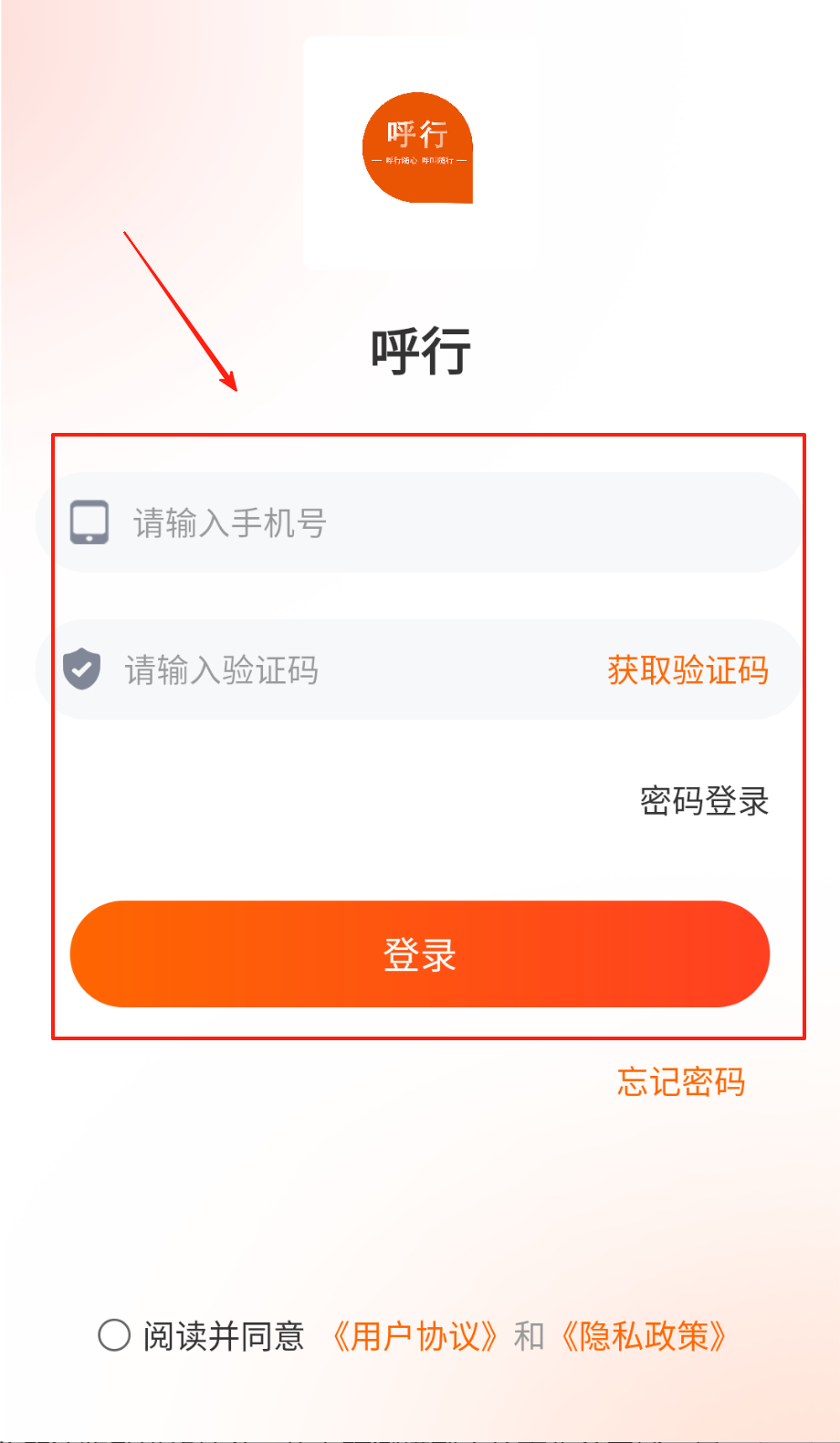Switch to 密码登录 password login
The height and width of the screenshot is (1443, 840).
tap(704, 801)
